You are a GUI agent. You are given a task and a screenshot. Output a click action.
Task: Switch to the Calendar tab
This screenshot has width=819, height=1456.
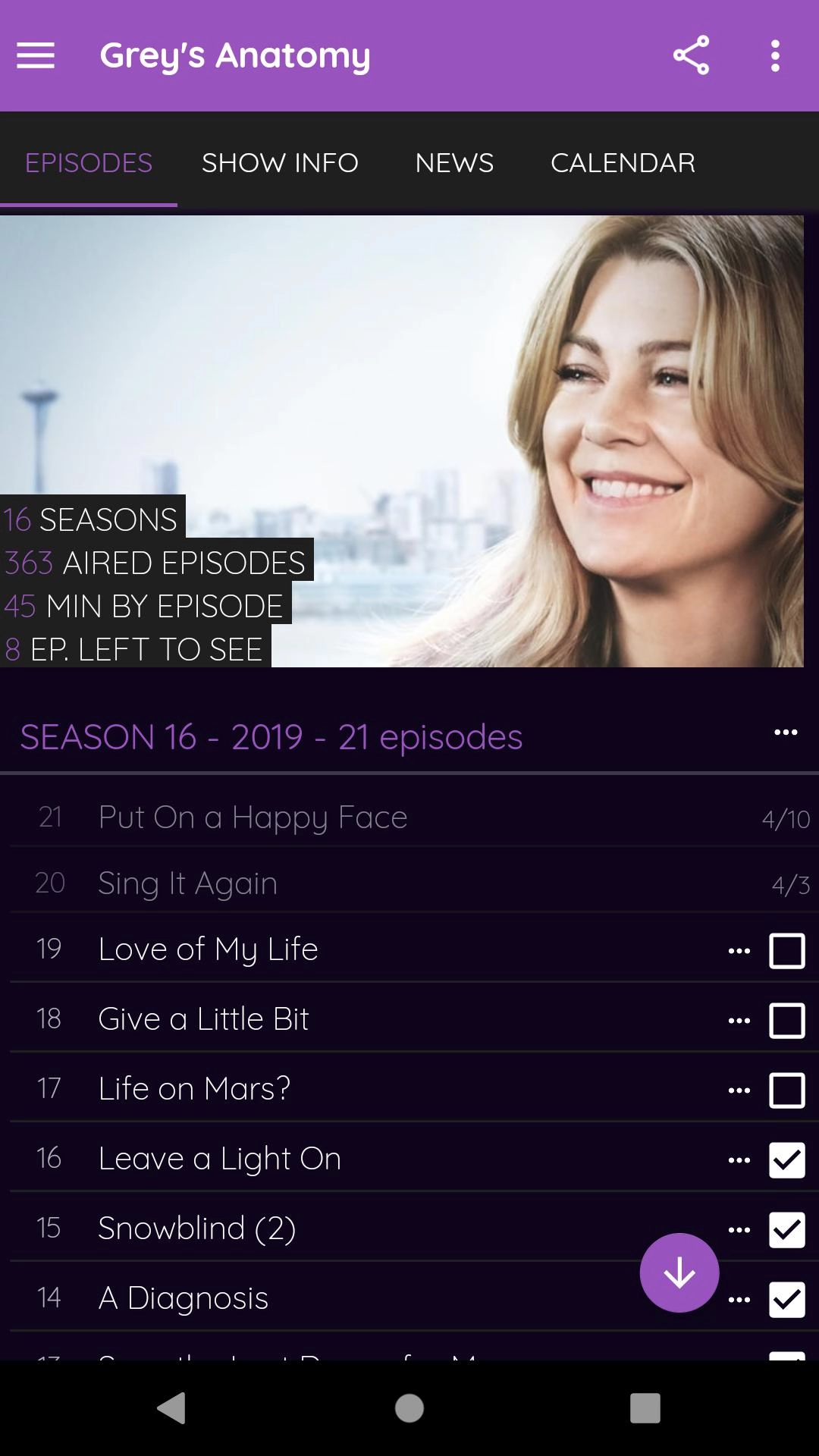coord(623,162)
